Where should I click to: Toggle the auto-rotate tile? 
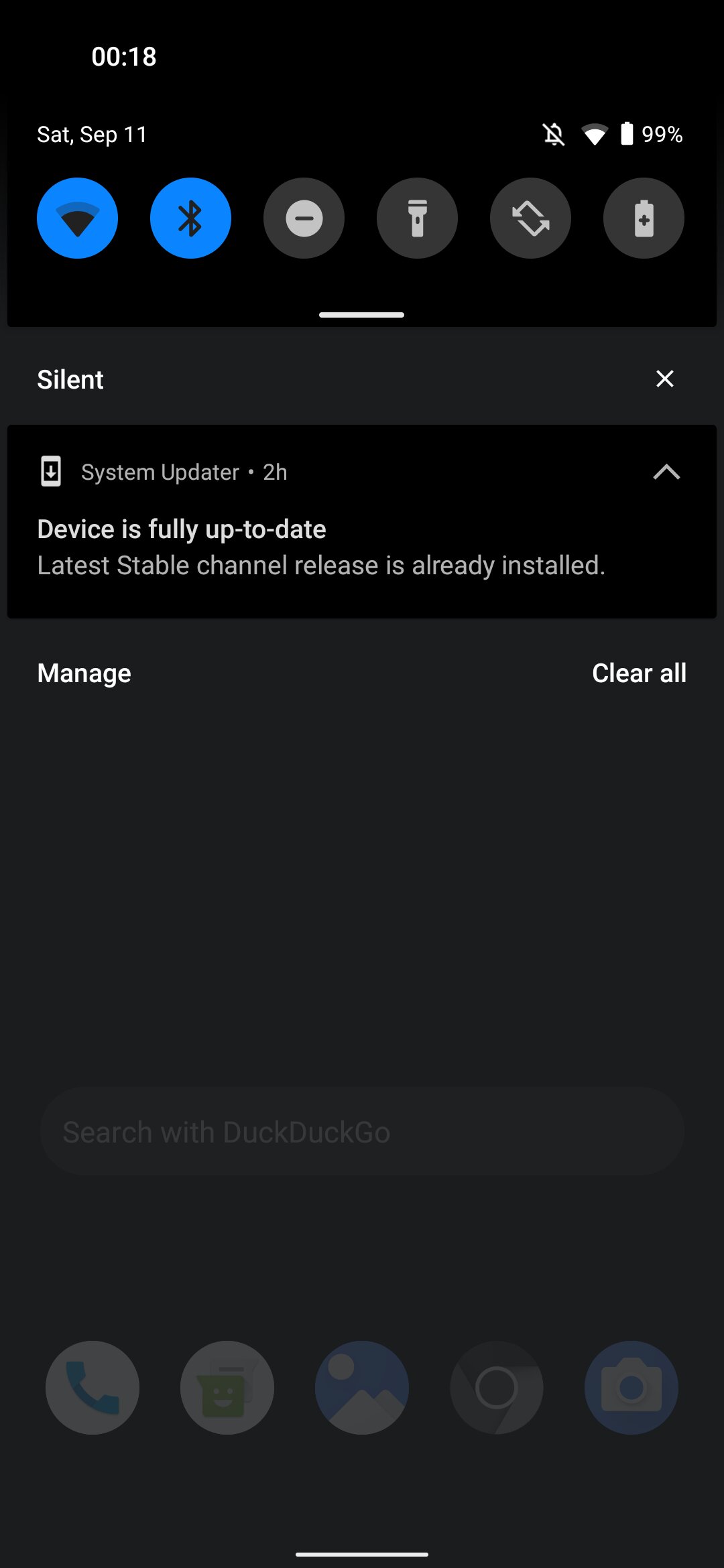point(530,218)
